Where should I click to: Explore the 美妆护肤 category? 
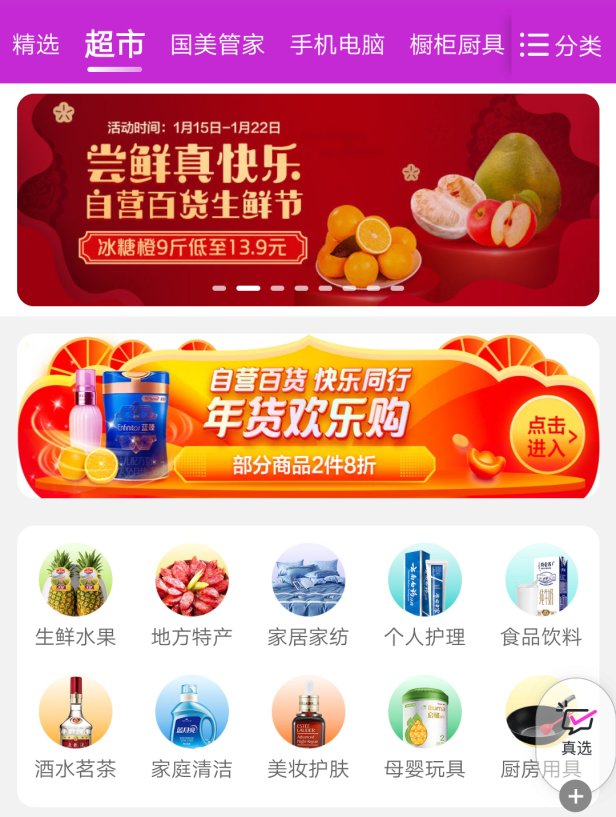point(308,727)
